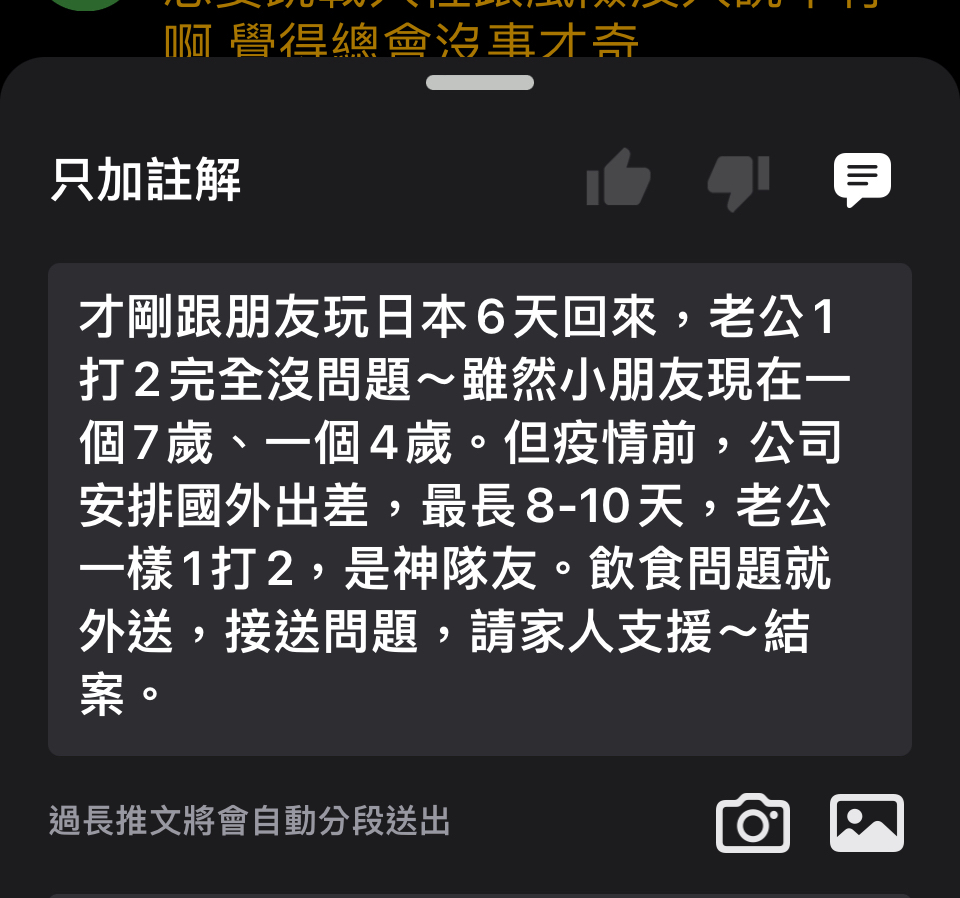Viewport: 960px width, 898px height.
Task: Choose the comment-only speech bubble icon
Action: pos(862,180)
